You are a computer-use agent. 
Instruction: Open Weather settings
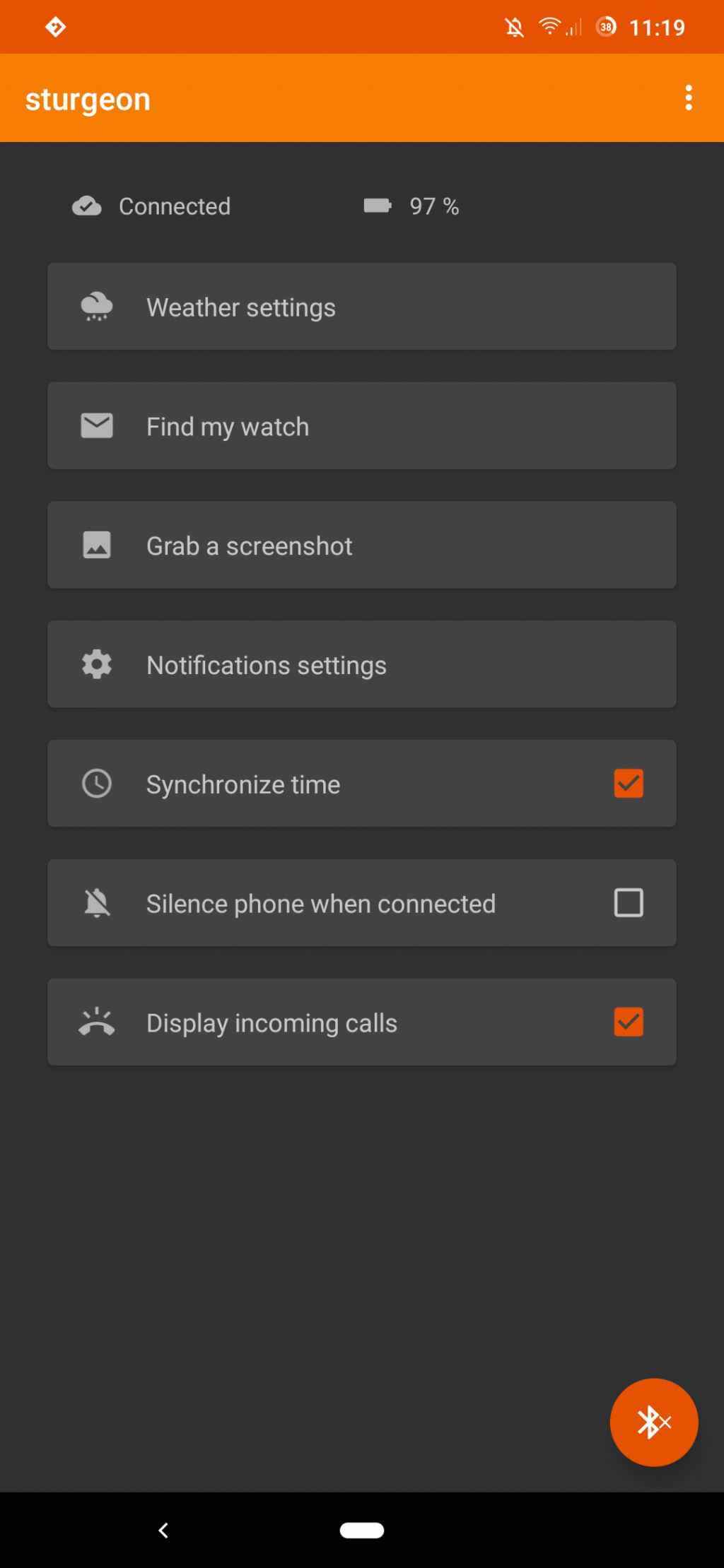(361, 307)
